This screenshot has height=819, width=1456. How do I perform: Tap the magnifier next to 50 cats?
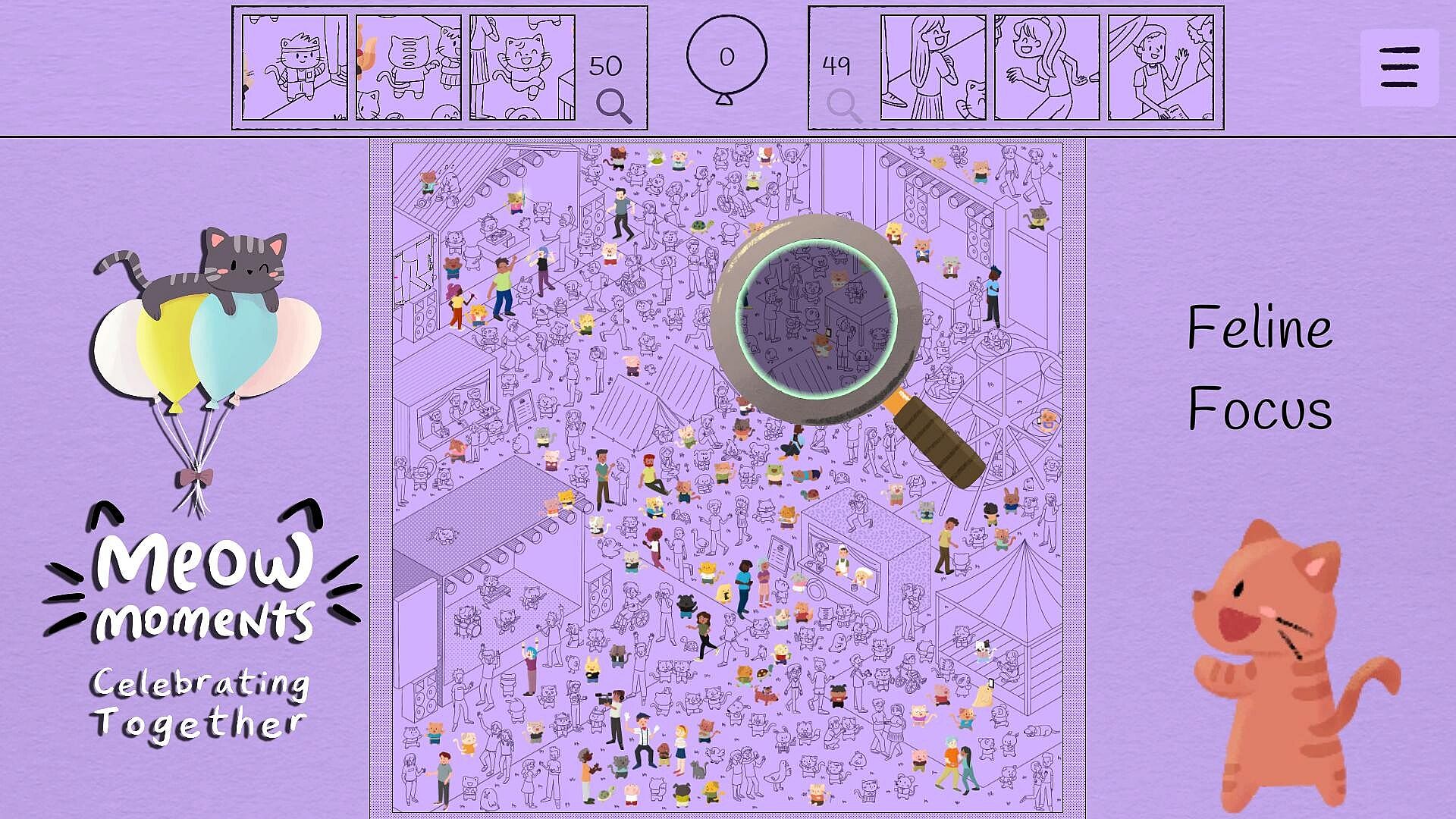tap(613, 105)
